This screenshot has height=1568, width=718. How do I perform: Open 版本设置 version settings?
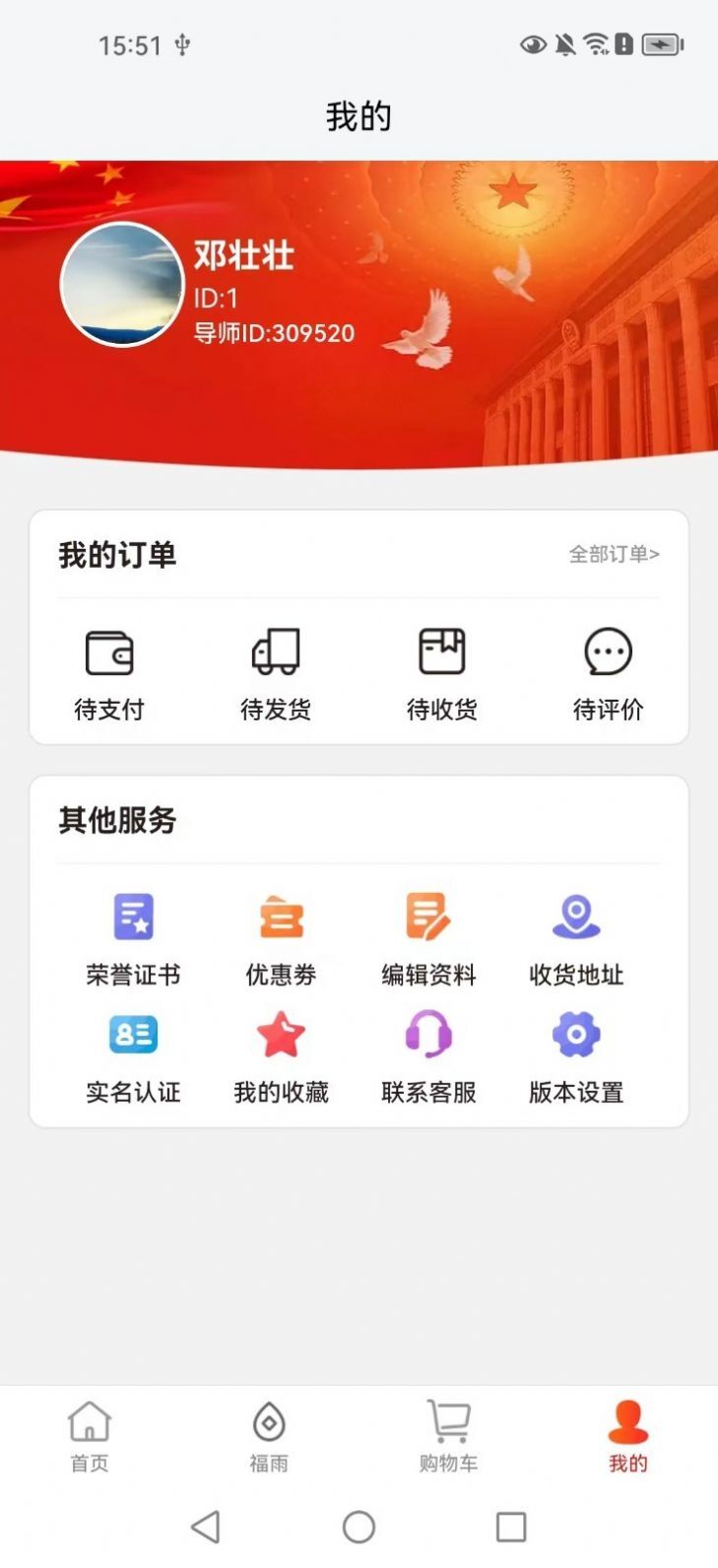(575, 1053)
